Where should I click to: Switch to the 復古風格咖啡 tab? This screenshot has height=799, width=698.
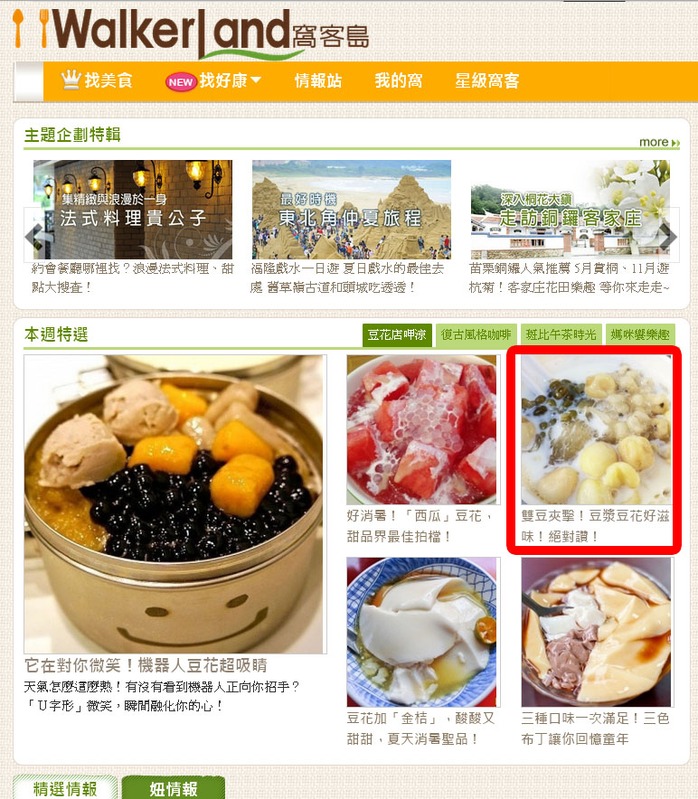[476, 335]
